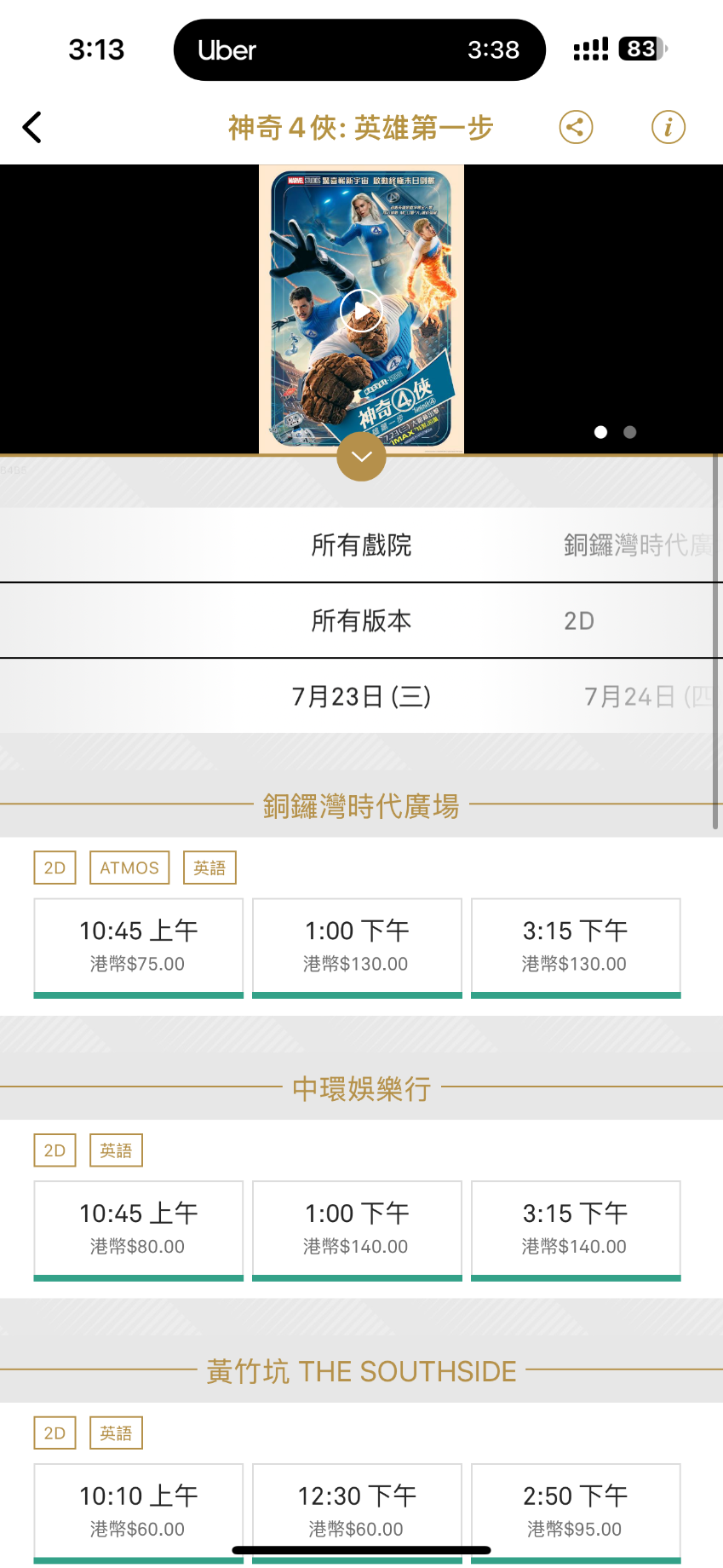Viewport: 723px width, 1568px height.
Task: Choose the 2D version filter
Action: click(579, 621)
